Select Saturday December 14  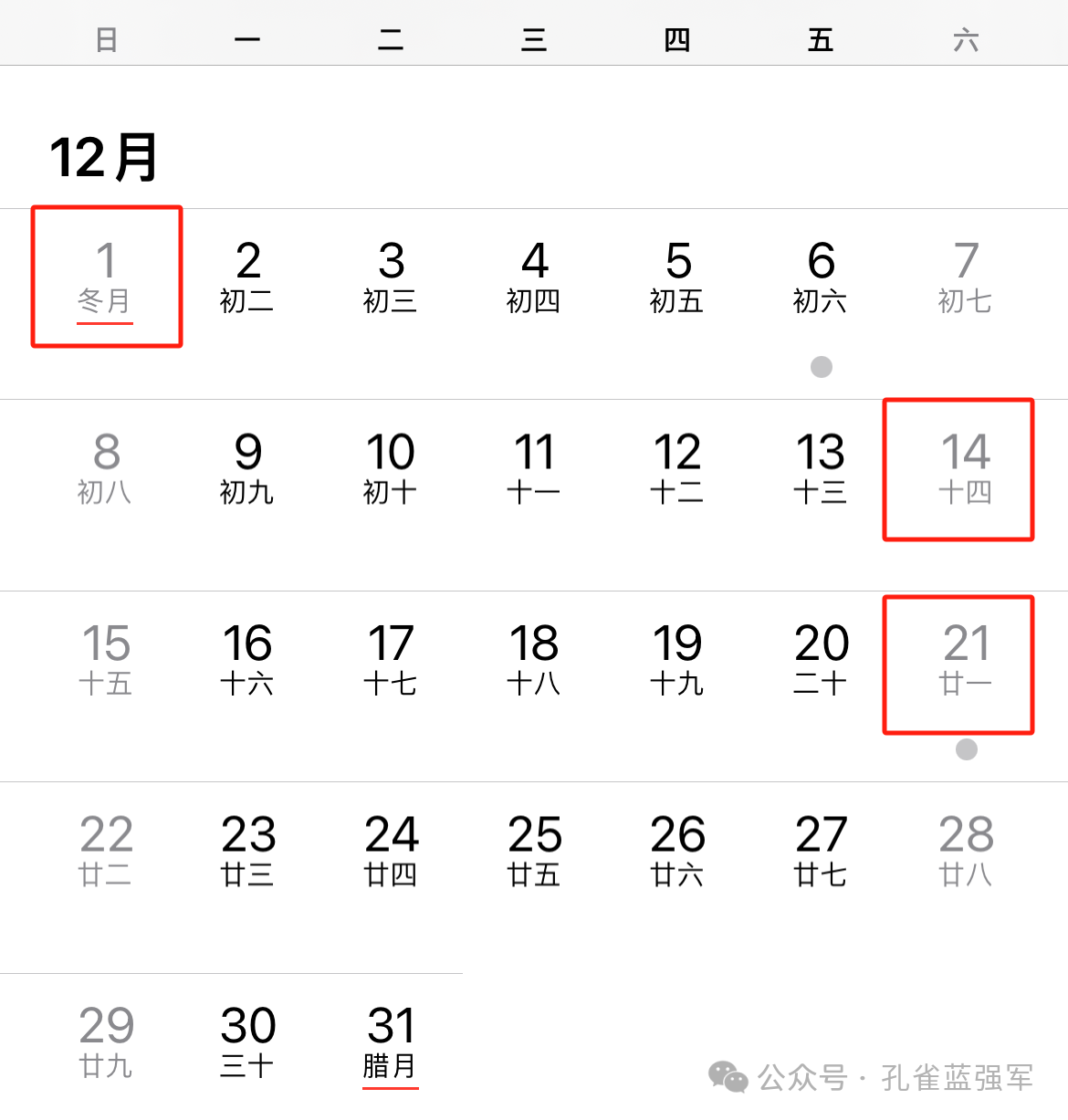pyautogui.click(x=965, y=468)
